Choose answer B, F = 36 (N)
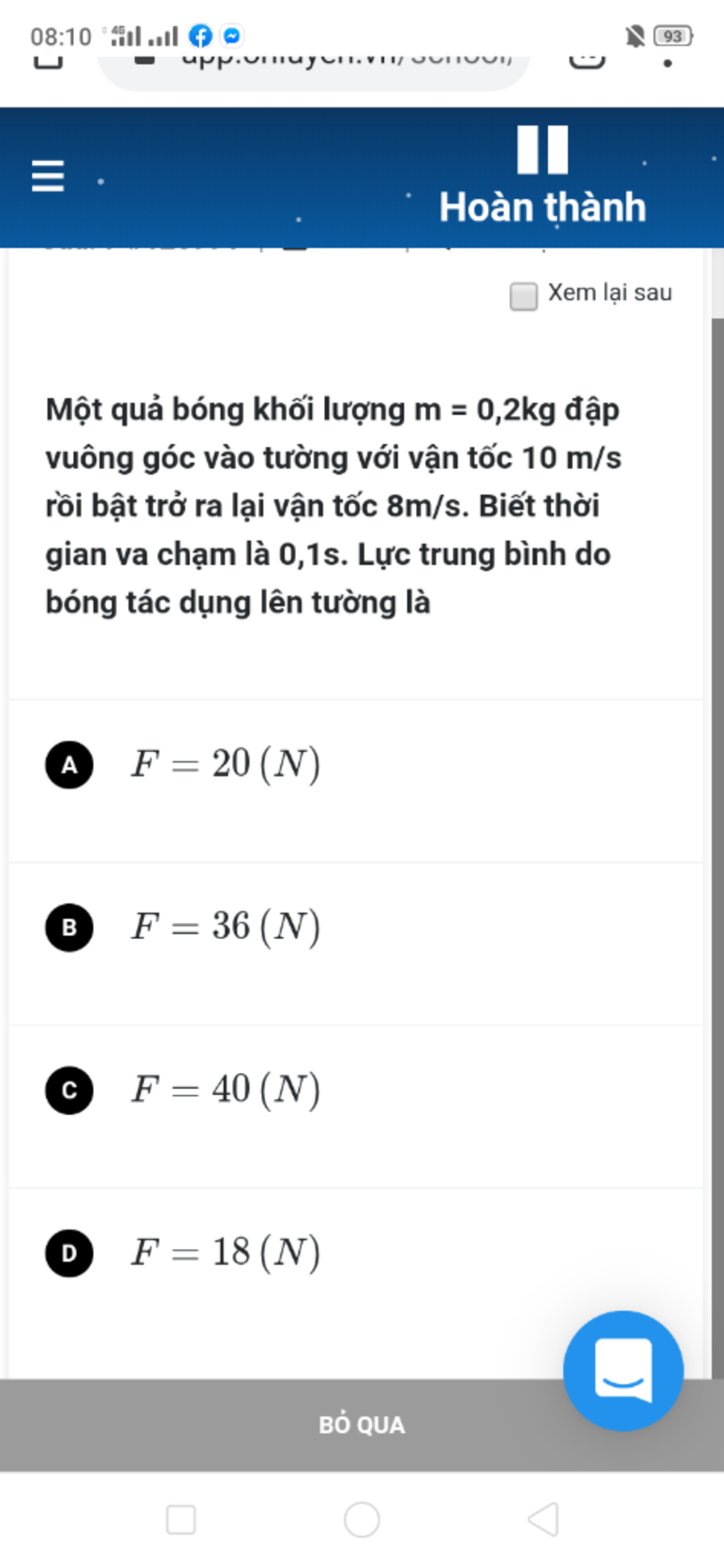This screenshot has width=724, height=1568. point(69,927)
